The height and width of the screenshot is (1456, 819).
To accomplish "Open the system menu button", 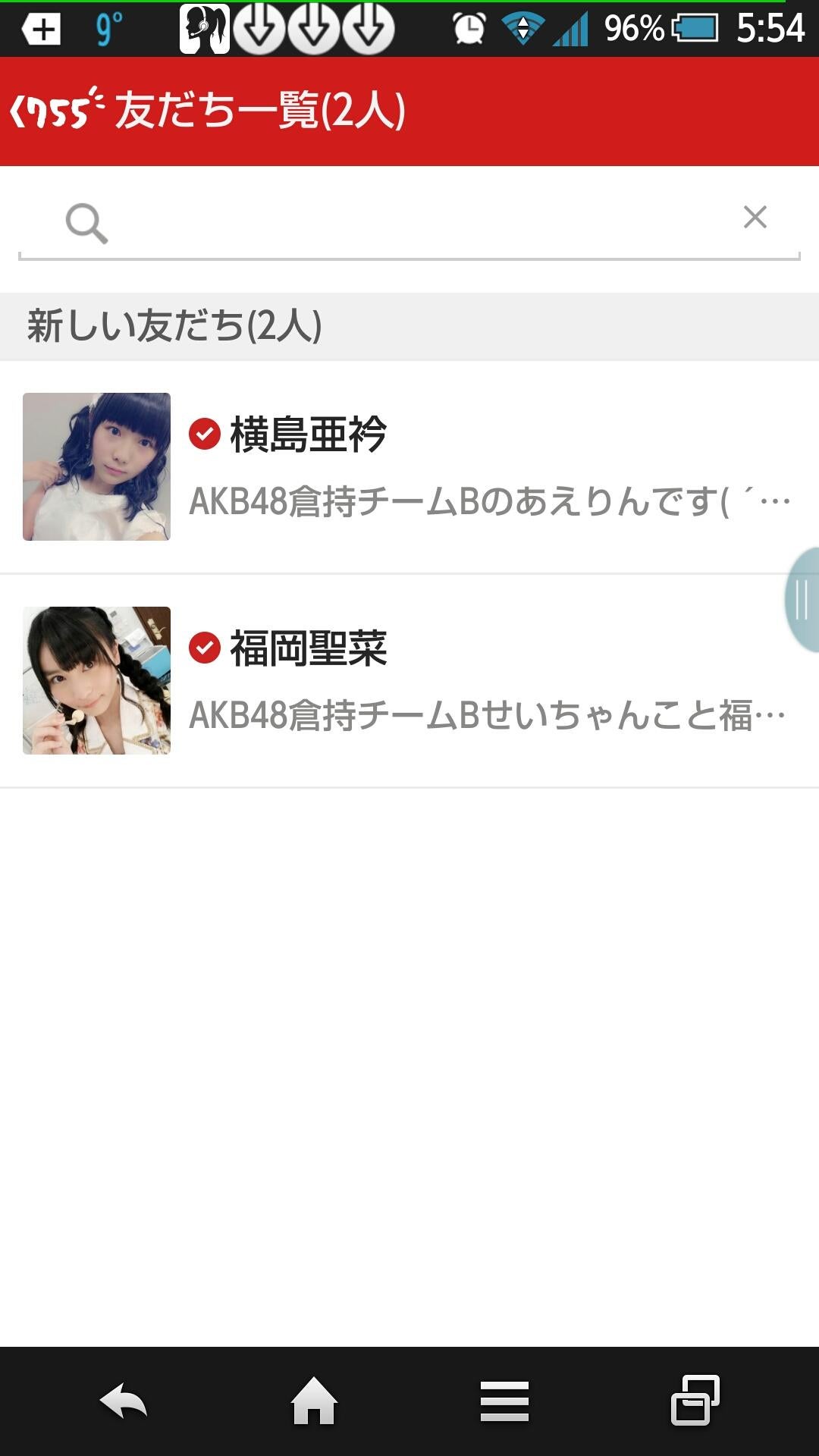I will point(504,1400).
